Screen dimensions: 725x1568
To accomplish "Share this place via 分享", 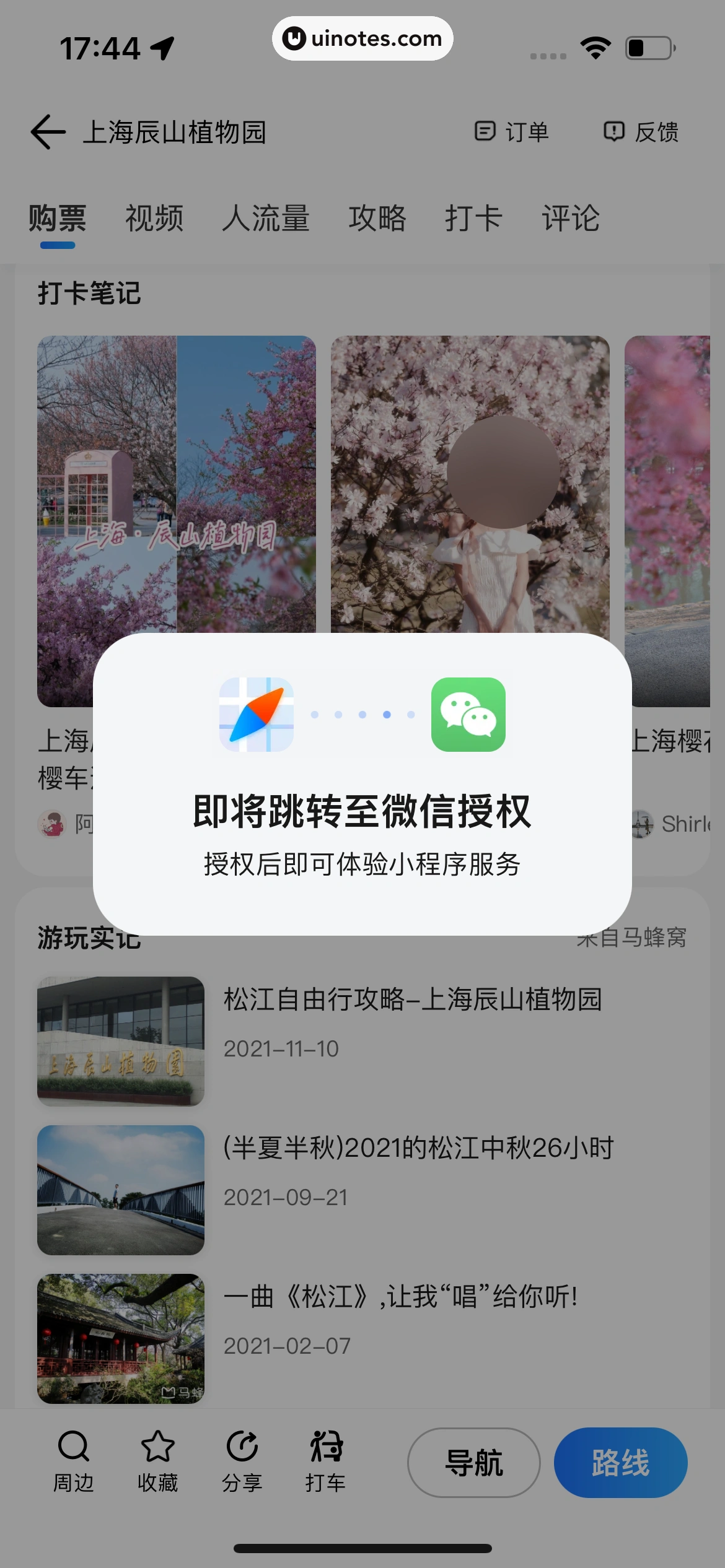I will [x=242, y=1461].
